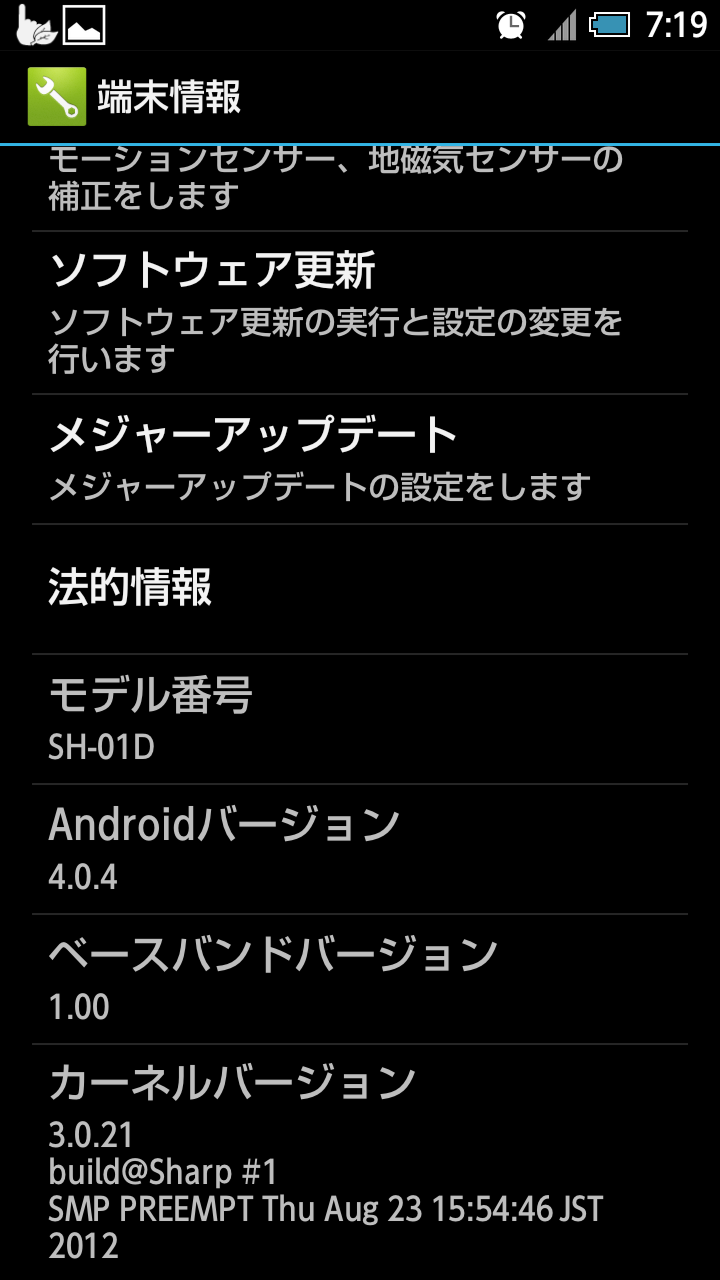Tap the Androidバージョン row
This screenshot has width=720, height=1280.
(360, 849)
